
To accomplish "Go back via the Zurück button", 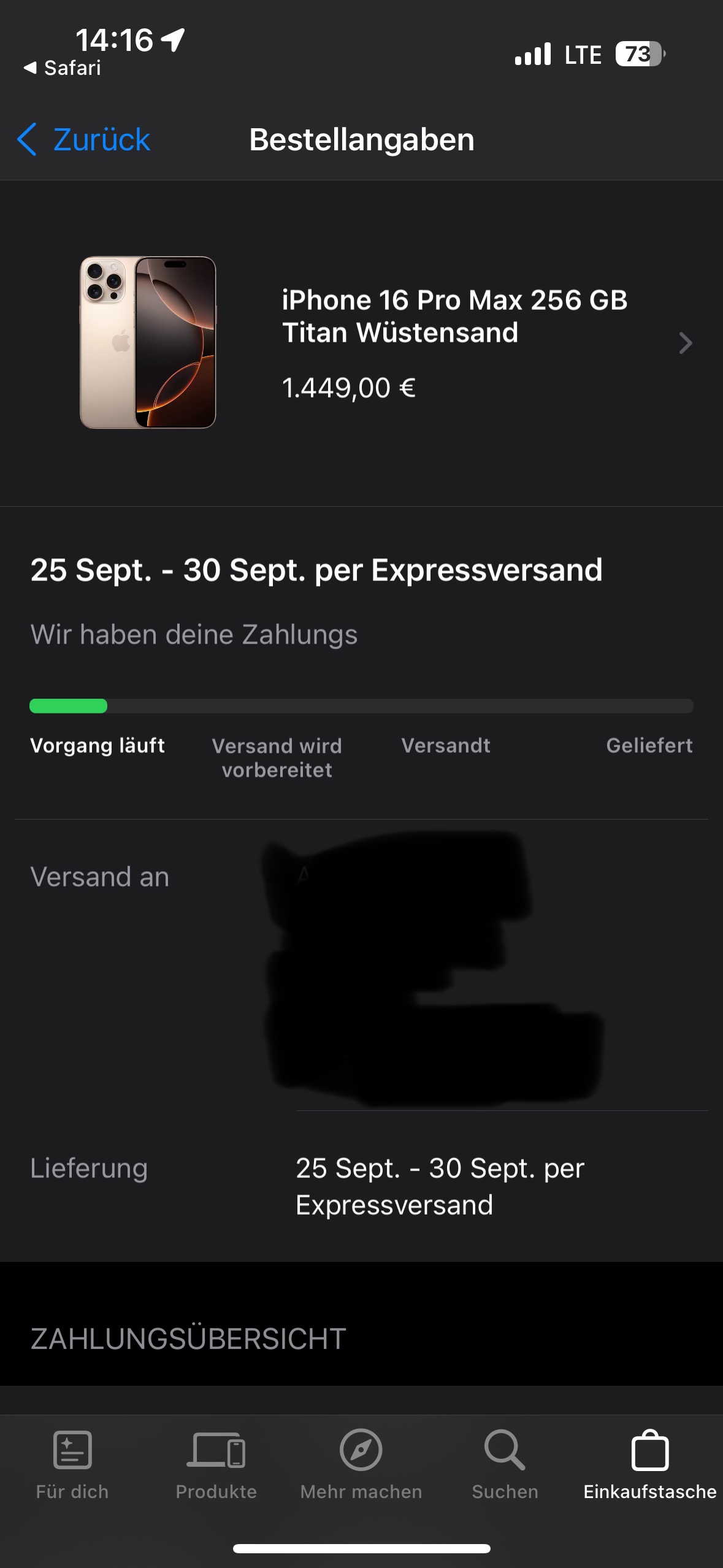I will coord(84,139).
